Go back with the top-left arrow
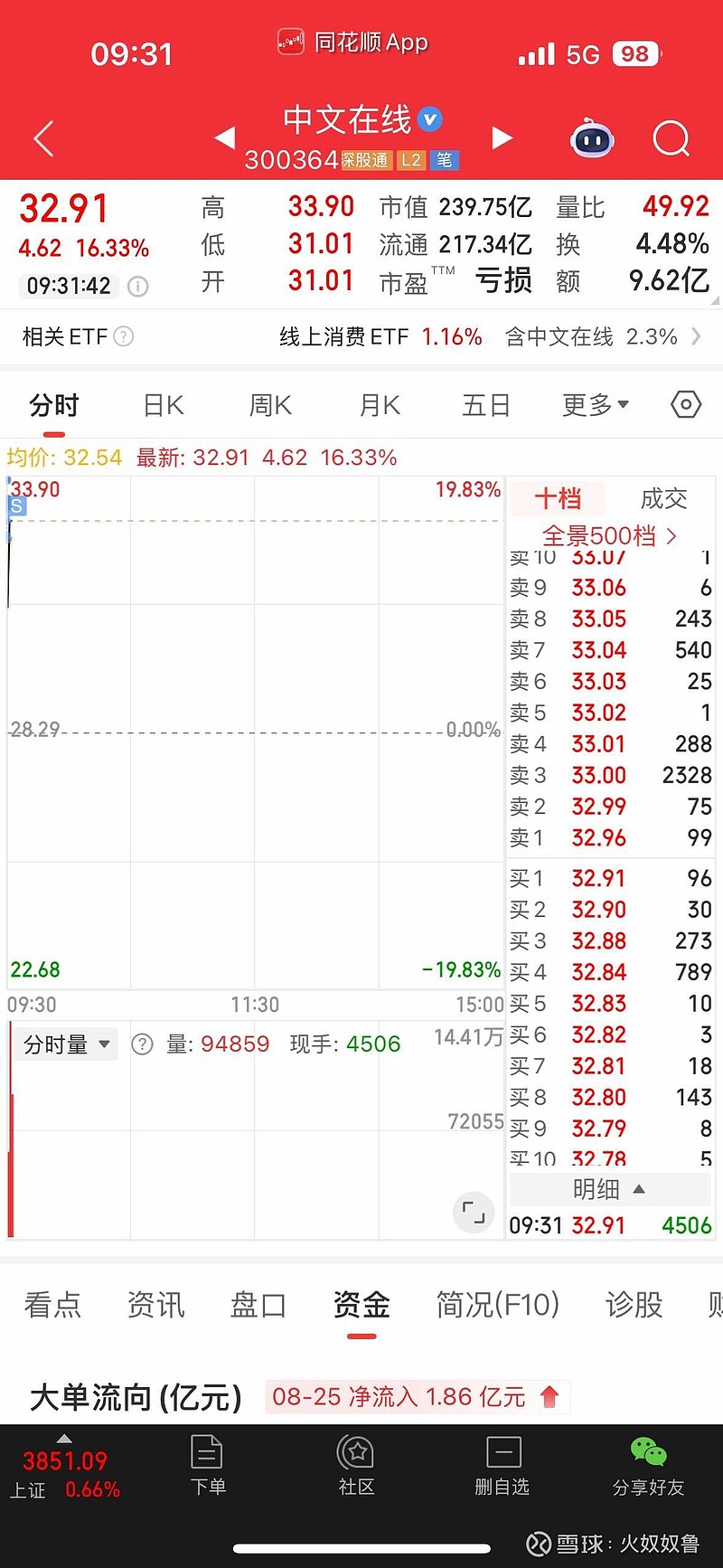Viewport: 723px width, 1568px height. [43, 138]
